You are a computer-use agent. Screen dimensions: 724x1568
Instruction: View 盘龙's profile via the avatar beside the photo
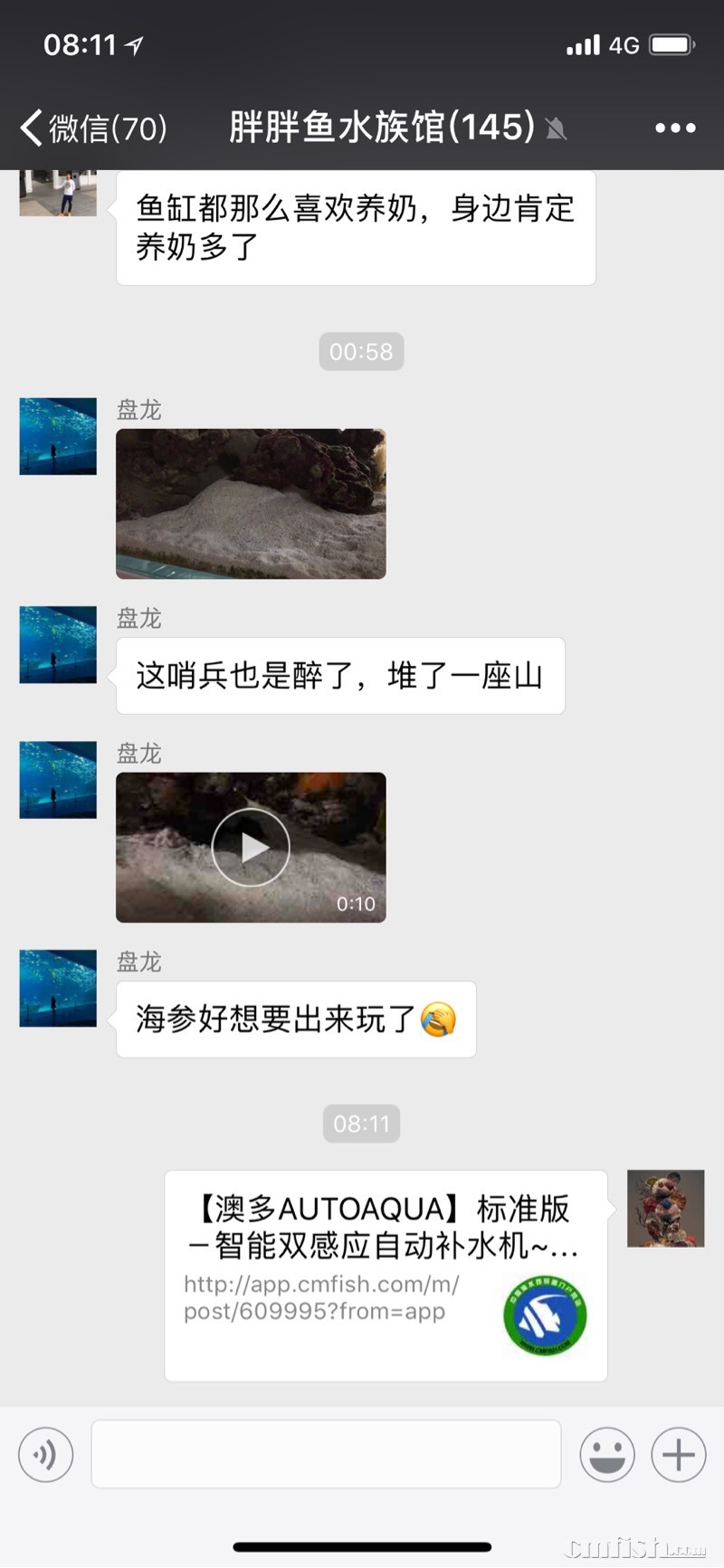click(58, 436)
